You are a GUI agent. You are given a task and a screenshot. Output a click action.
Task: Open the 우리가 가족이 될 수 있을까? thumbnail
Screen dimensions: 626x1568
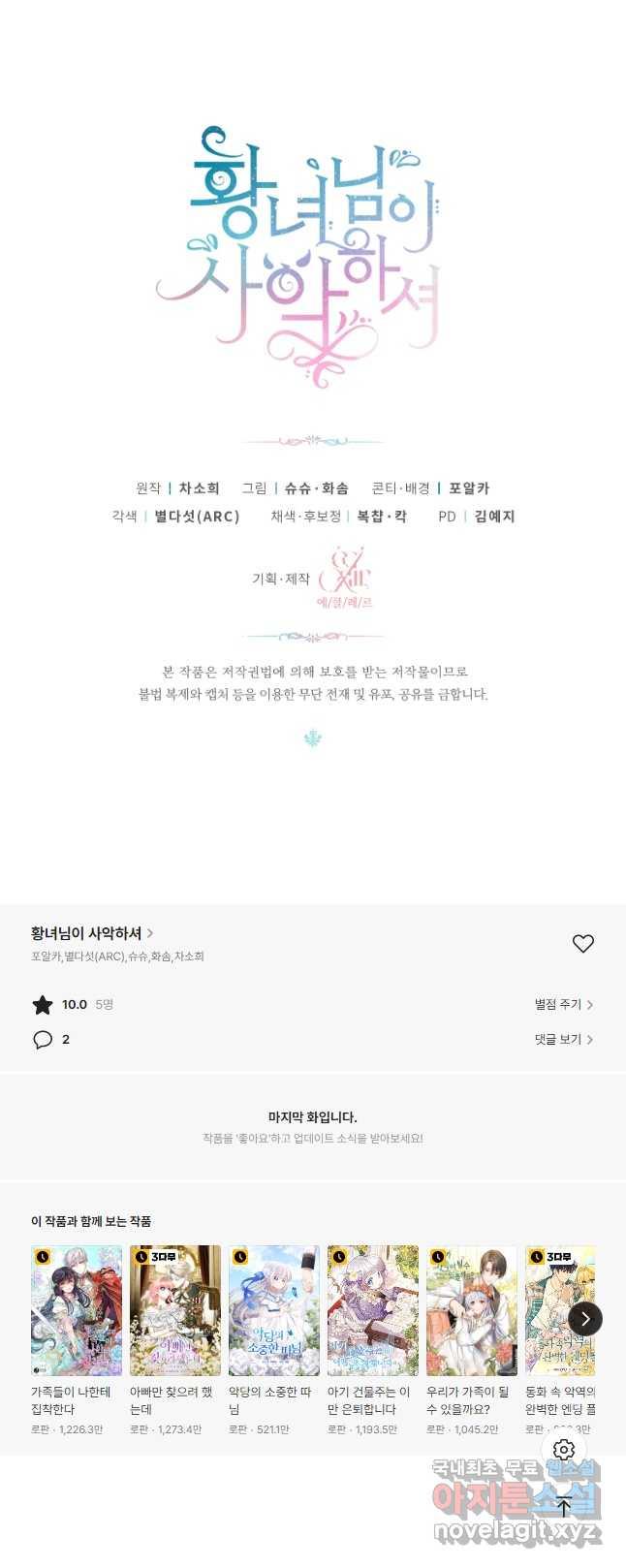click(472, 1310)
